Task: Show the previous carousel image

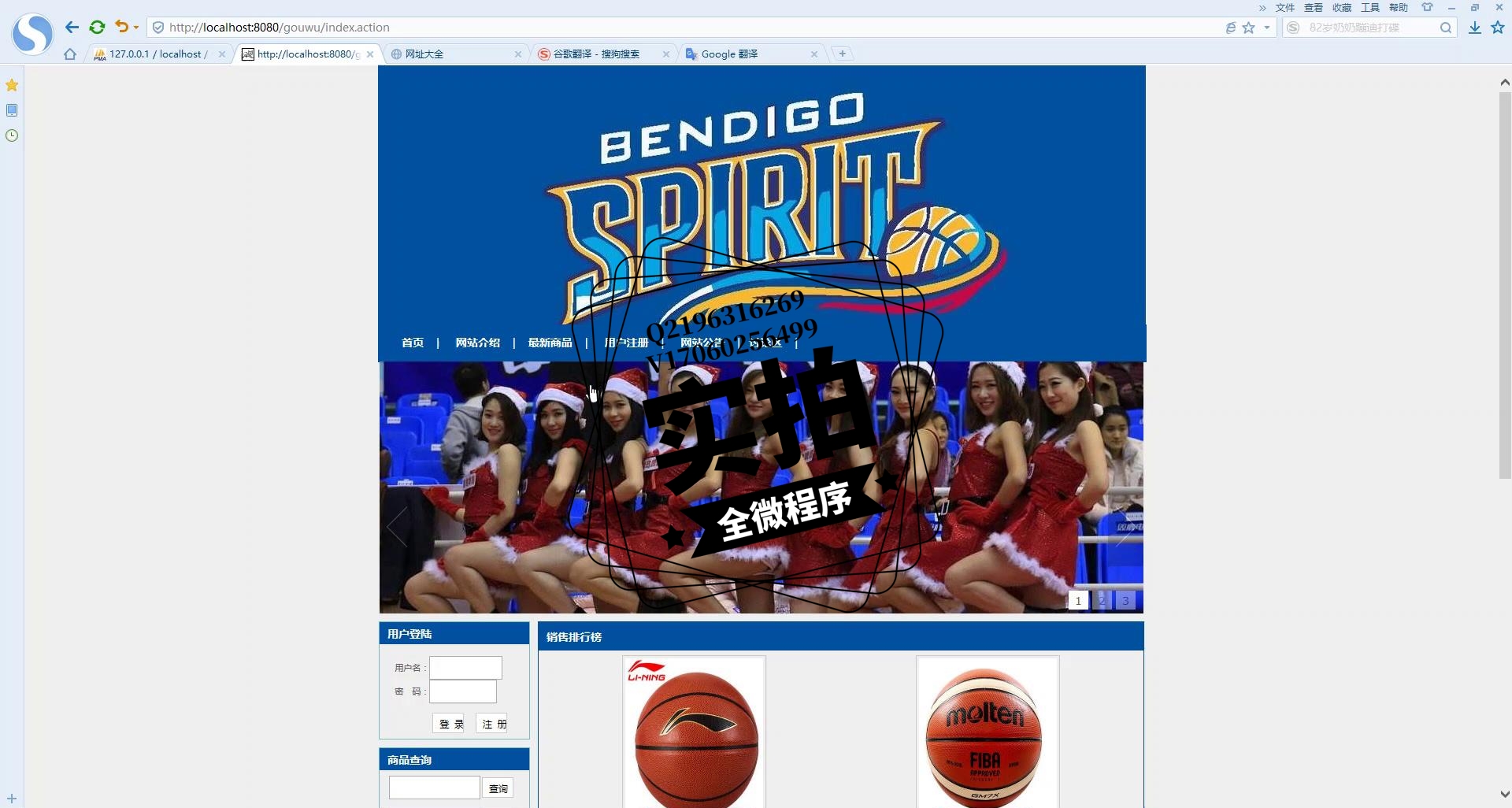Action: [x=397, y=526]
